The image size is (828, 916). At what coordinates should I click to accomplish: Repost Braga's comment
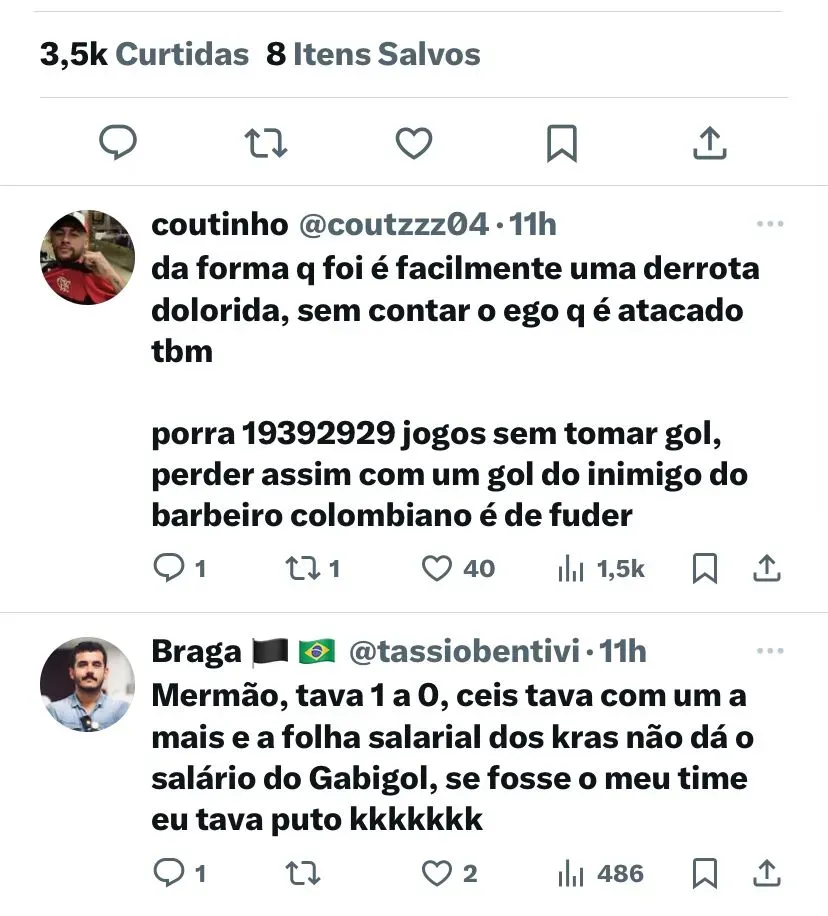[x=300, y=873]
